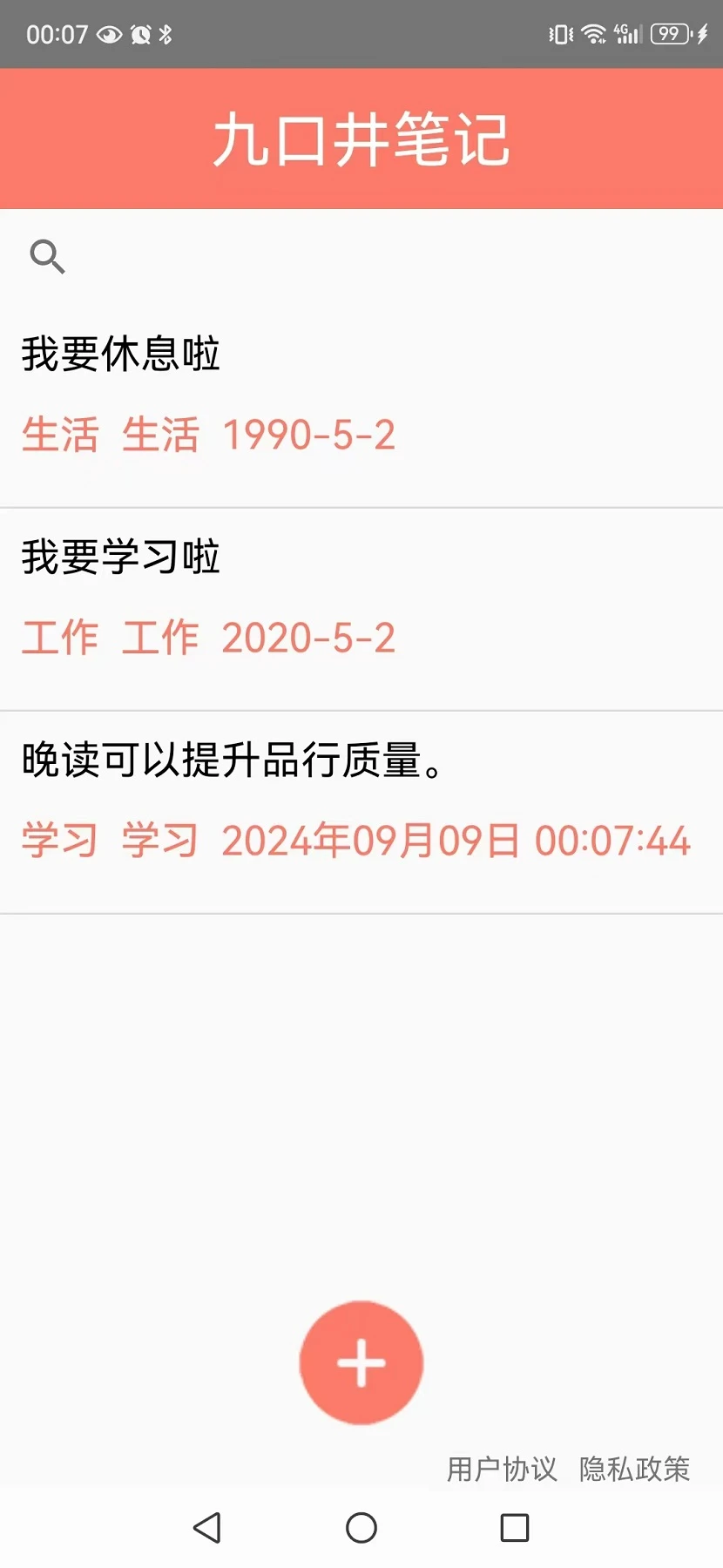Tap the Bluetooth icon in the status bar
Screen dimensions: 723x1568
[166, 34]
